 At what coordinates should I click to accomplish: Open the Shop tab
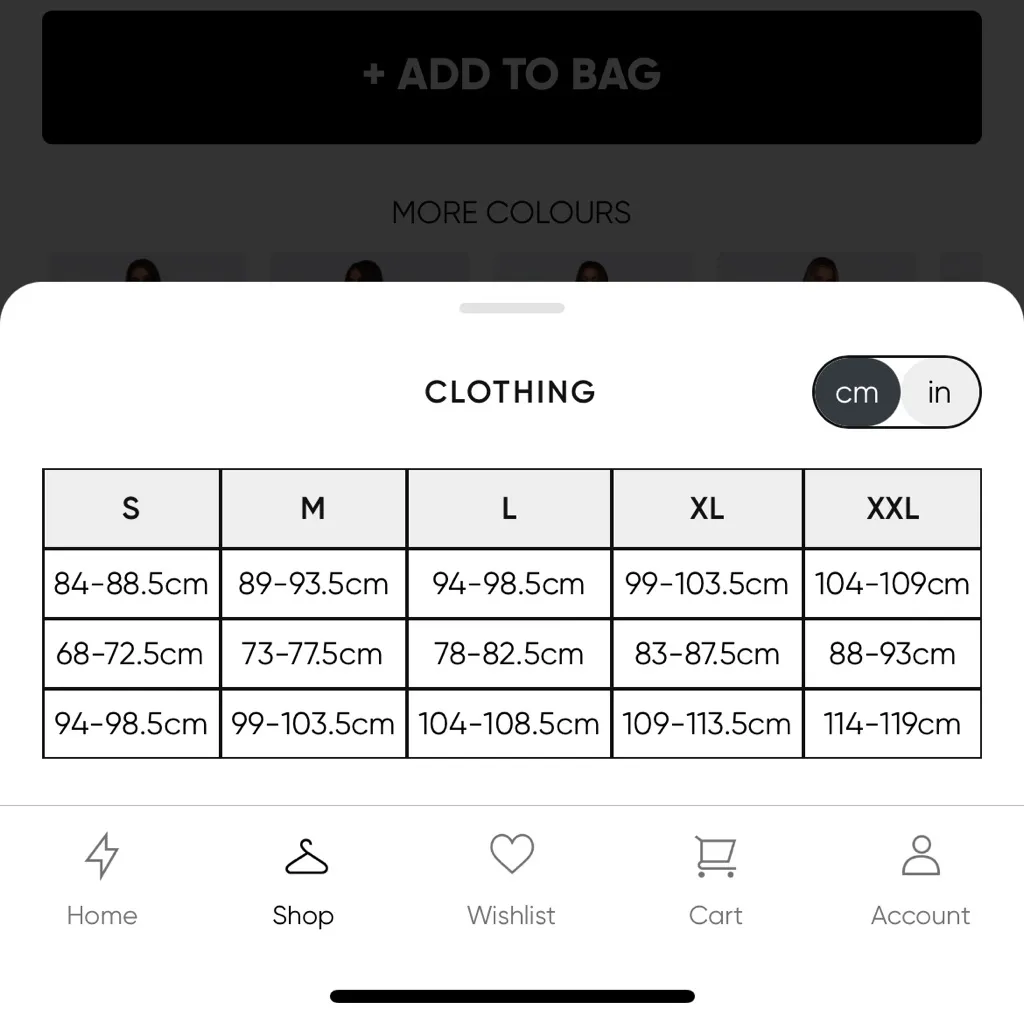(304, 880)
